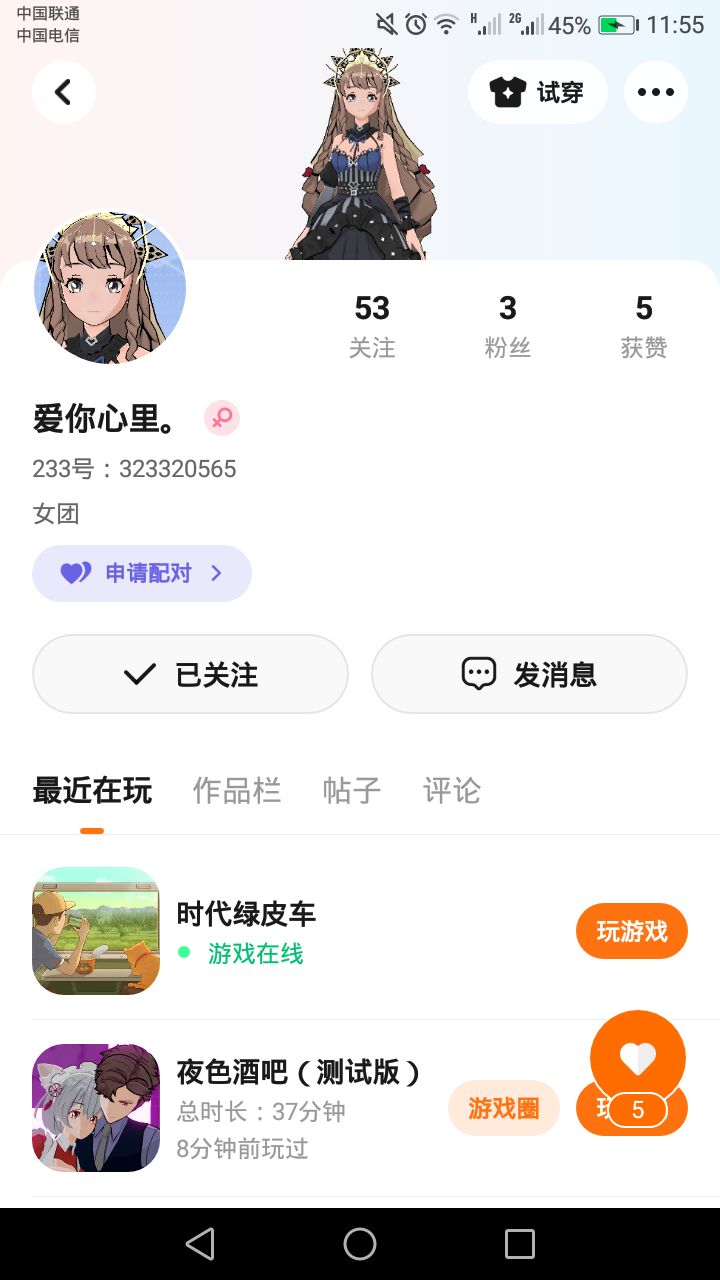Viewport: 720px width, 1280px height.
Task: Play 时代绿皮车 with 玩游戏 button
Action: pyautogui.click(x=631, y=931)
